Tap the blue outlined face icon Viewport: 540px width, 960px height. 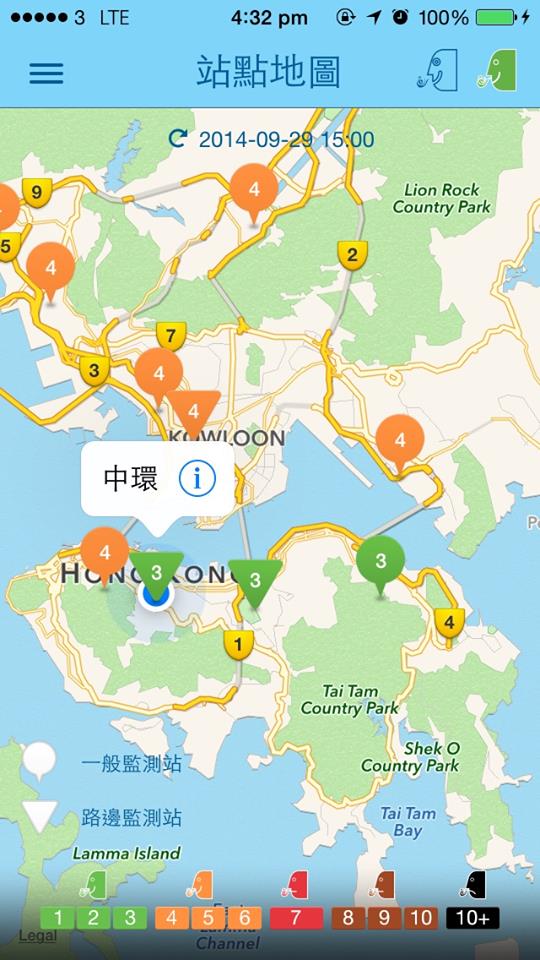[x=437, y=72]
